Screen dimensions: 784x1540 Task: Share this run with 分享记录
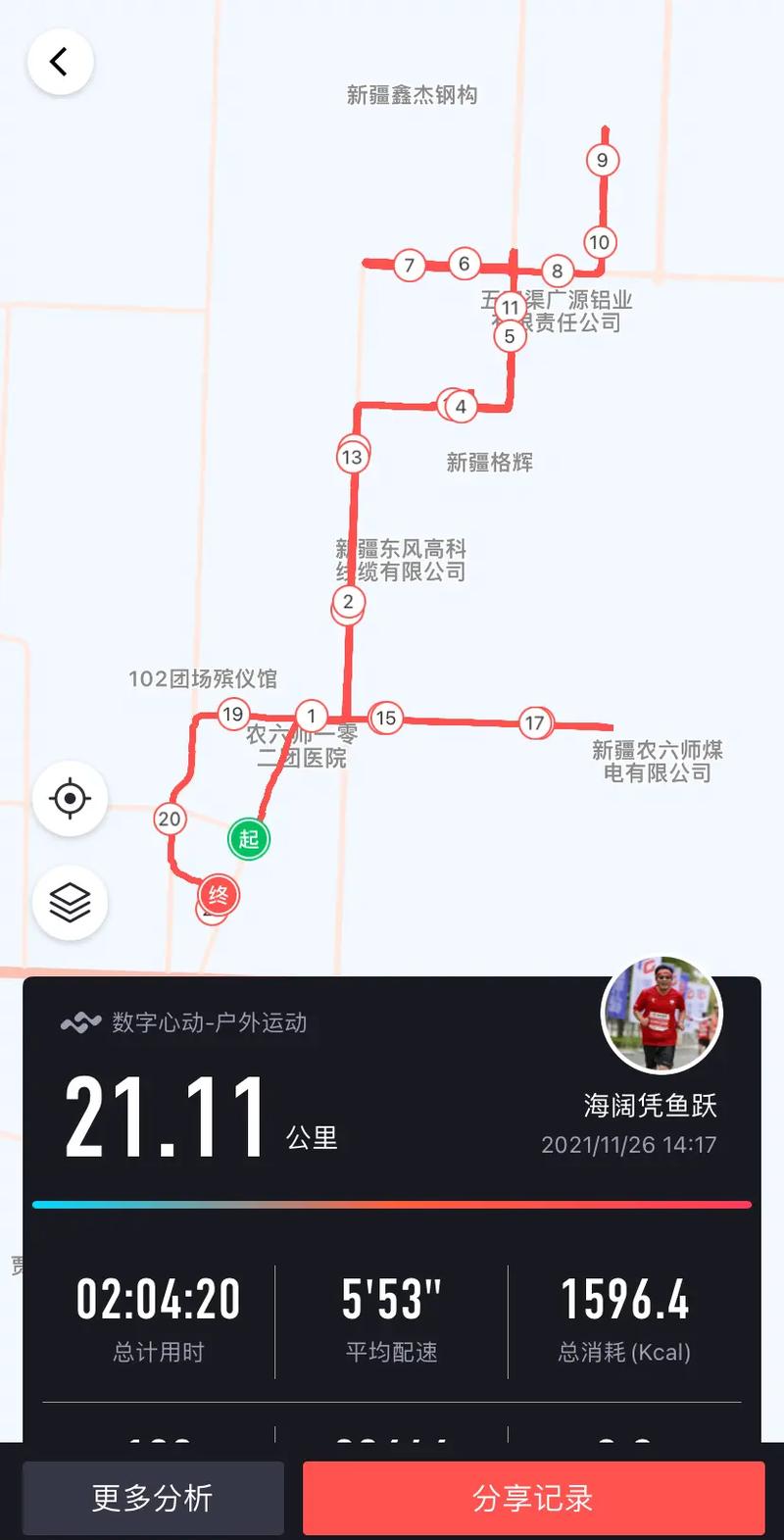point(533,1498)
